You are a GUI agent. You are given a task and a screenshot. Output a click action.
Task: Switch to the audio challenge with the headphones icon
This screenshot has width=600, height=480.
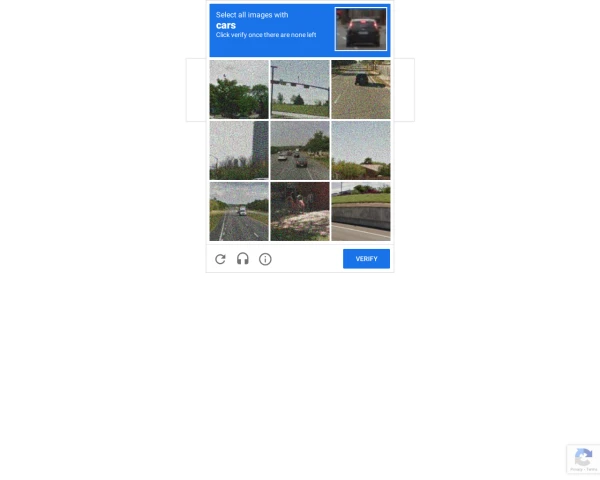pyautogui.click(x=243, y=259)
